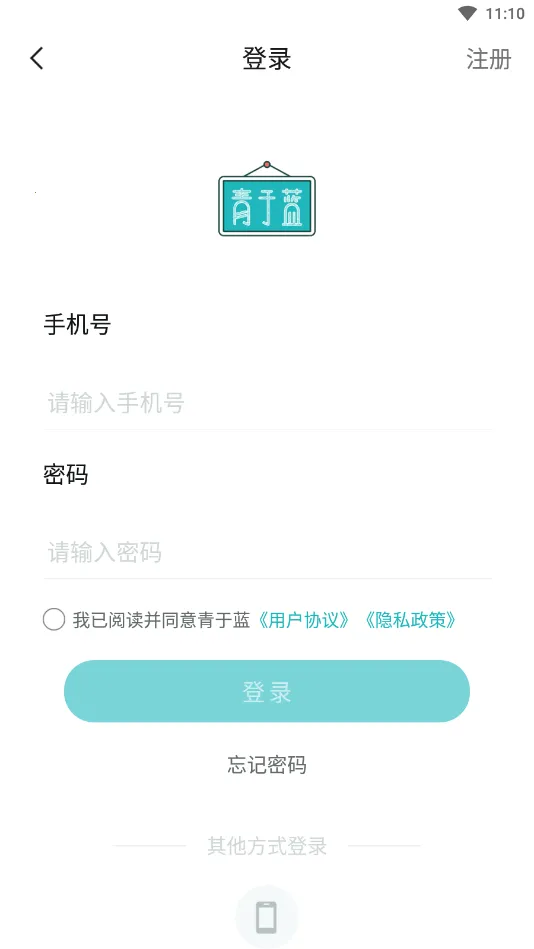Choose the phone icon under 其他方式登录
This screenshot has width=534, height=949.
coord(266,917)
